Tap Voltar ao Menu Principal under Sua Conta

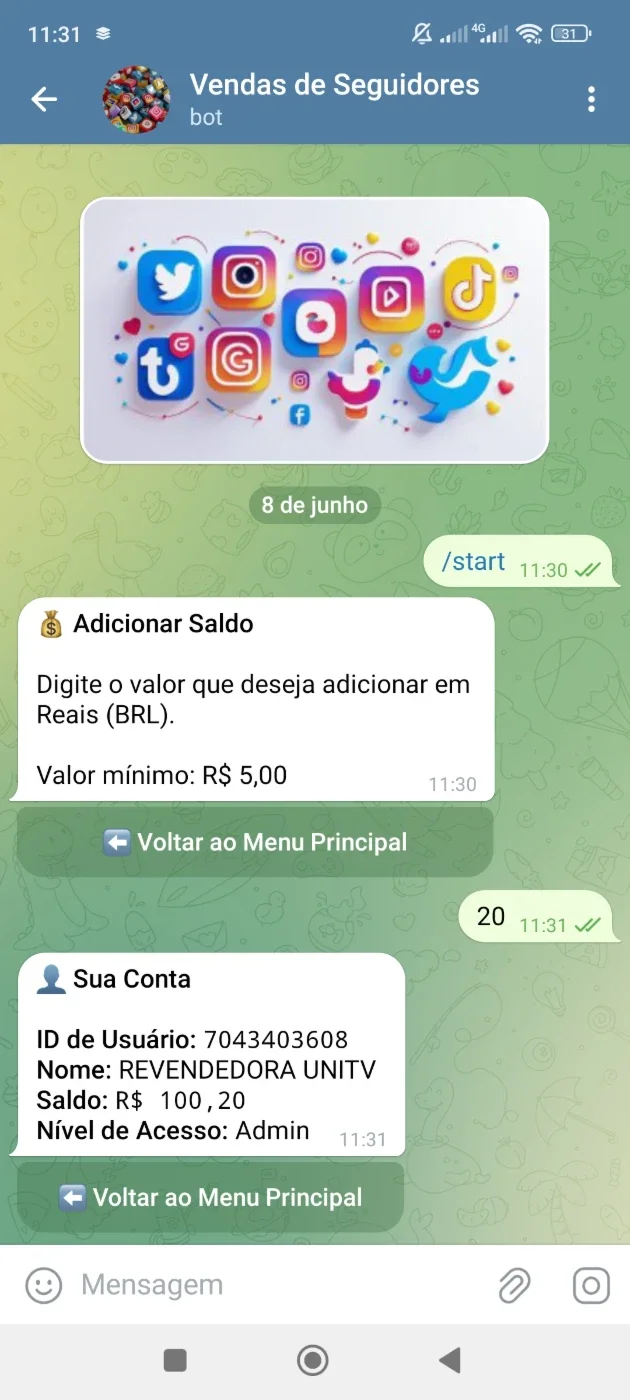coord(211,1197)
